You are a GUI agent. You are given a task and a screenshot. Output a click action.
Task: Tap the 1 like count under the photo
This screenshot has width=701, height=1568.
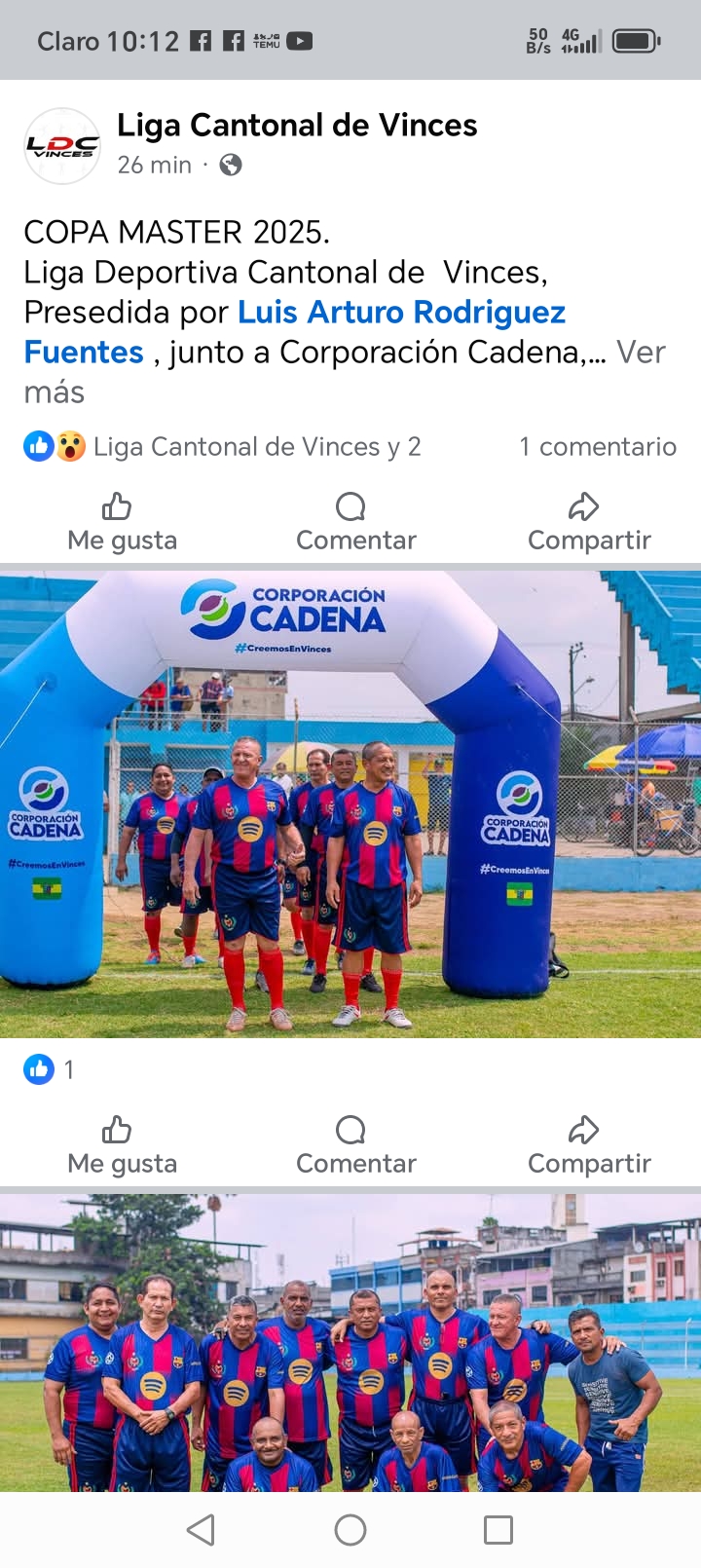(49, 1068)
